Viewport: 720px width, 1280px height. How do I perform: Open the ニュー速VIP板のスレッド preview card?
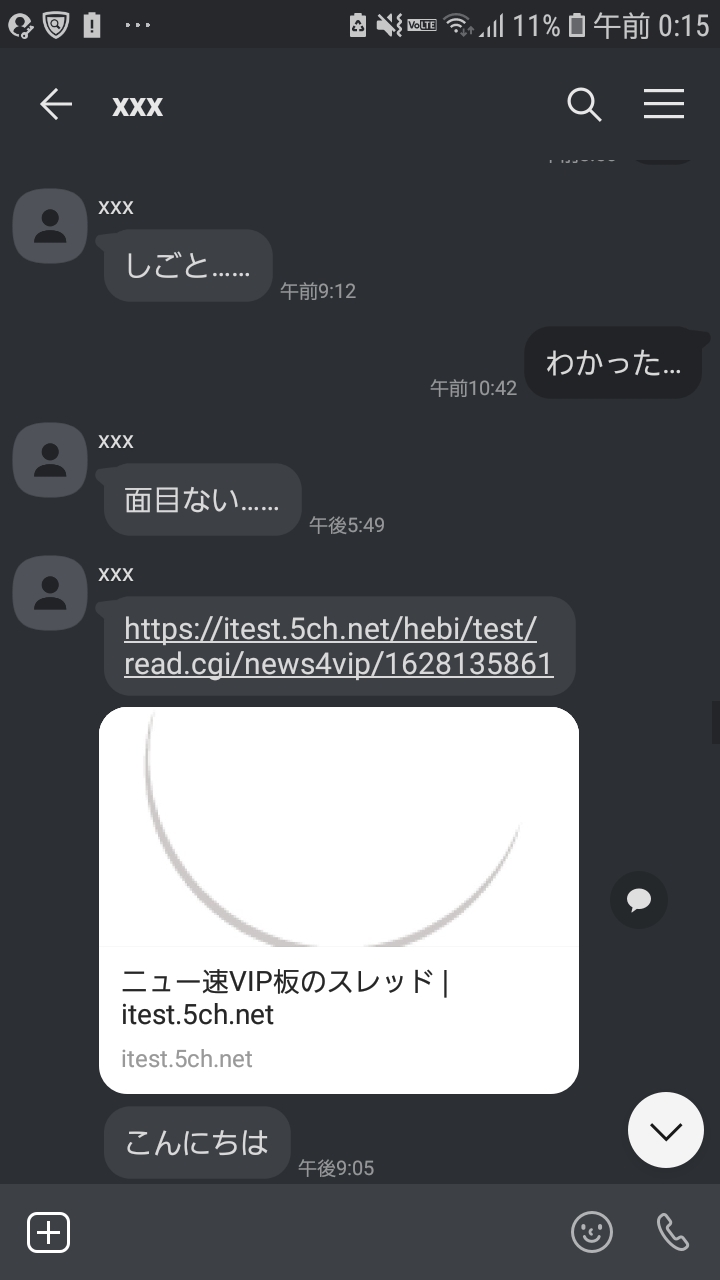[338, 900]
